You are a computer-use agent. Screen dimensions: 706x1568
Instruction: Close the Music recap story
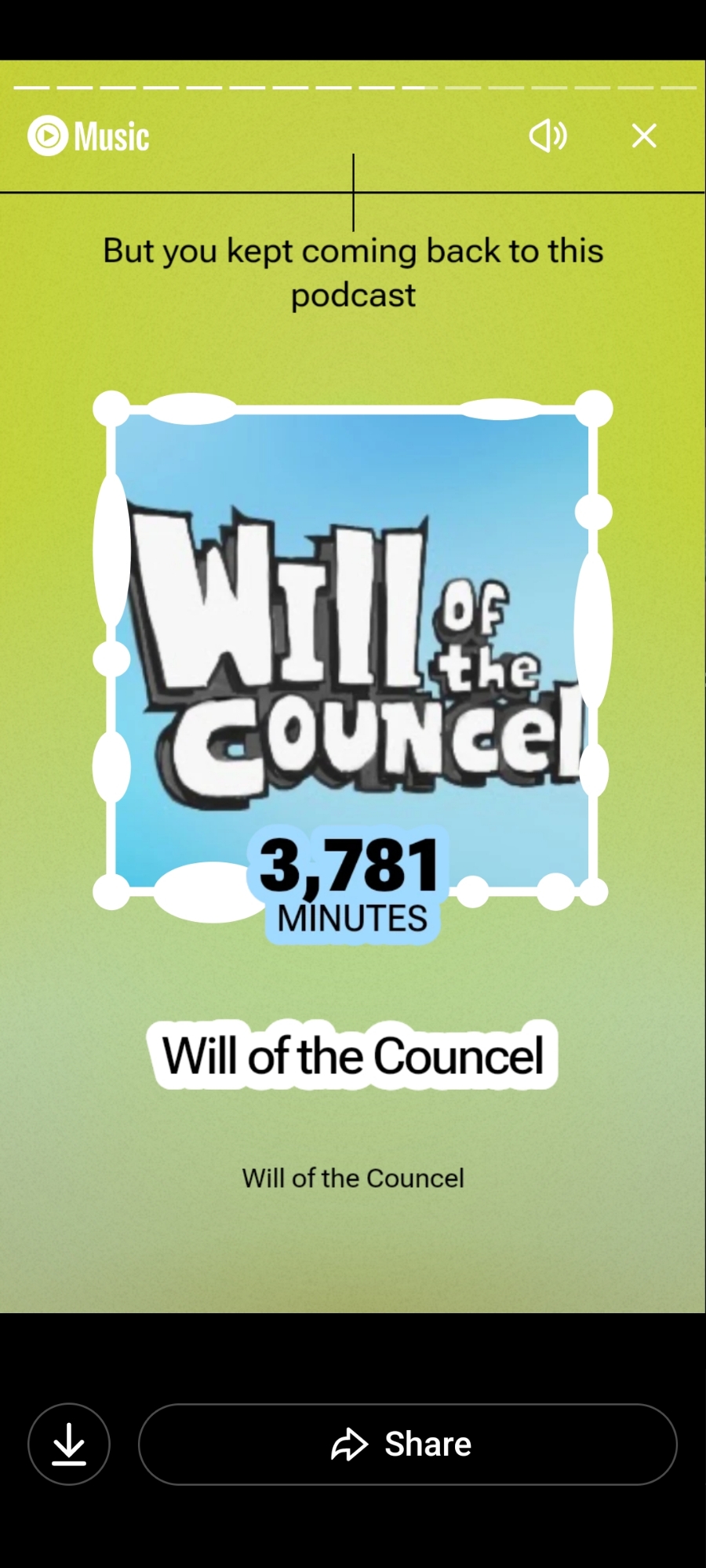tap(644, 136)
